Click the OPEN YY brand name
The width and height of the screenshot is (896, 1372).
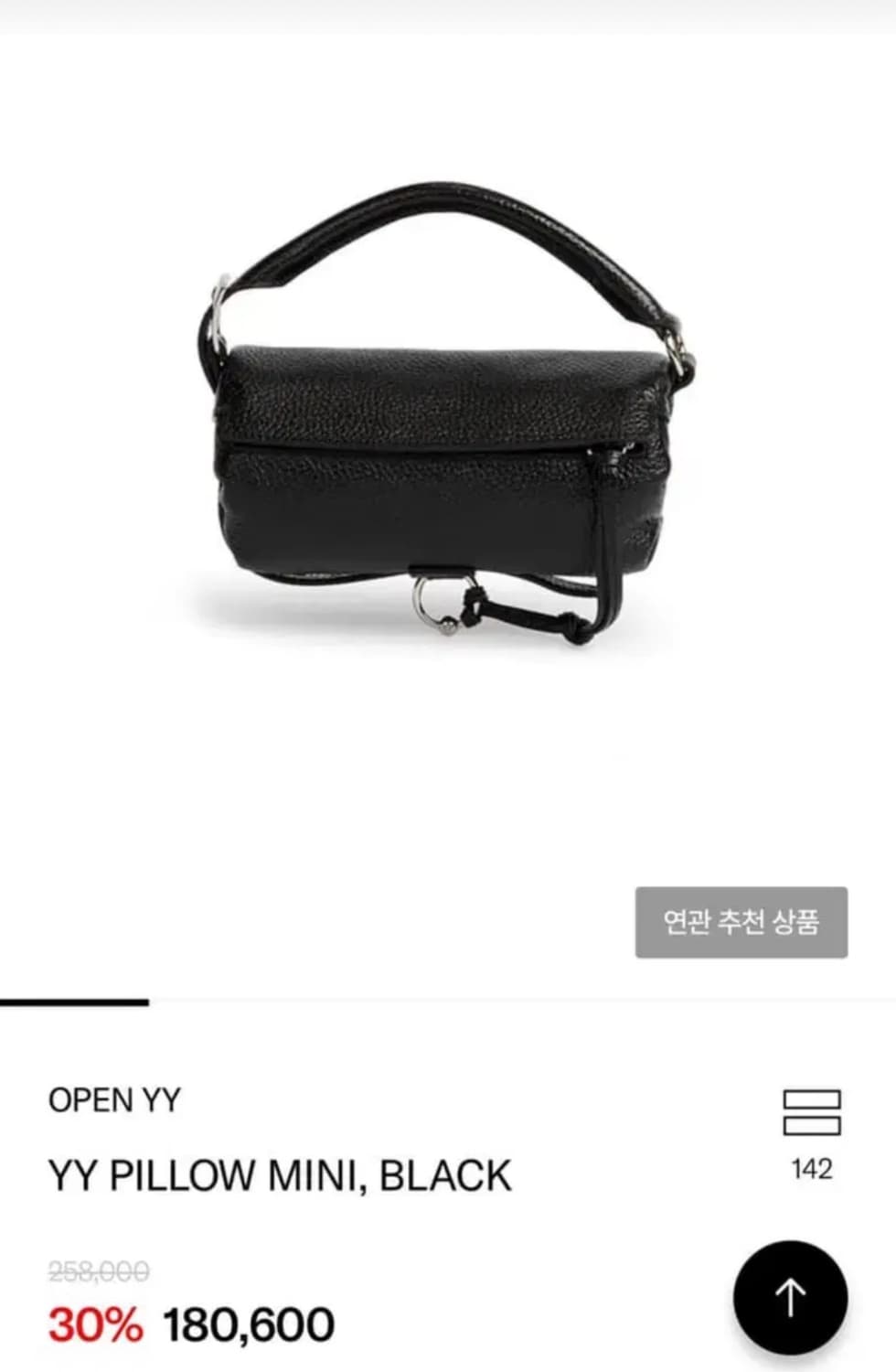(117, 1102)
